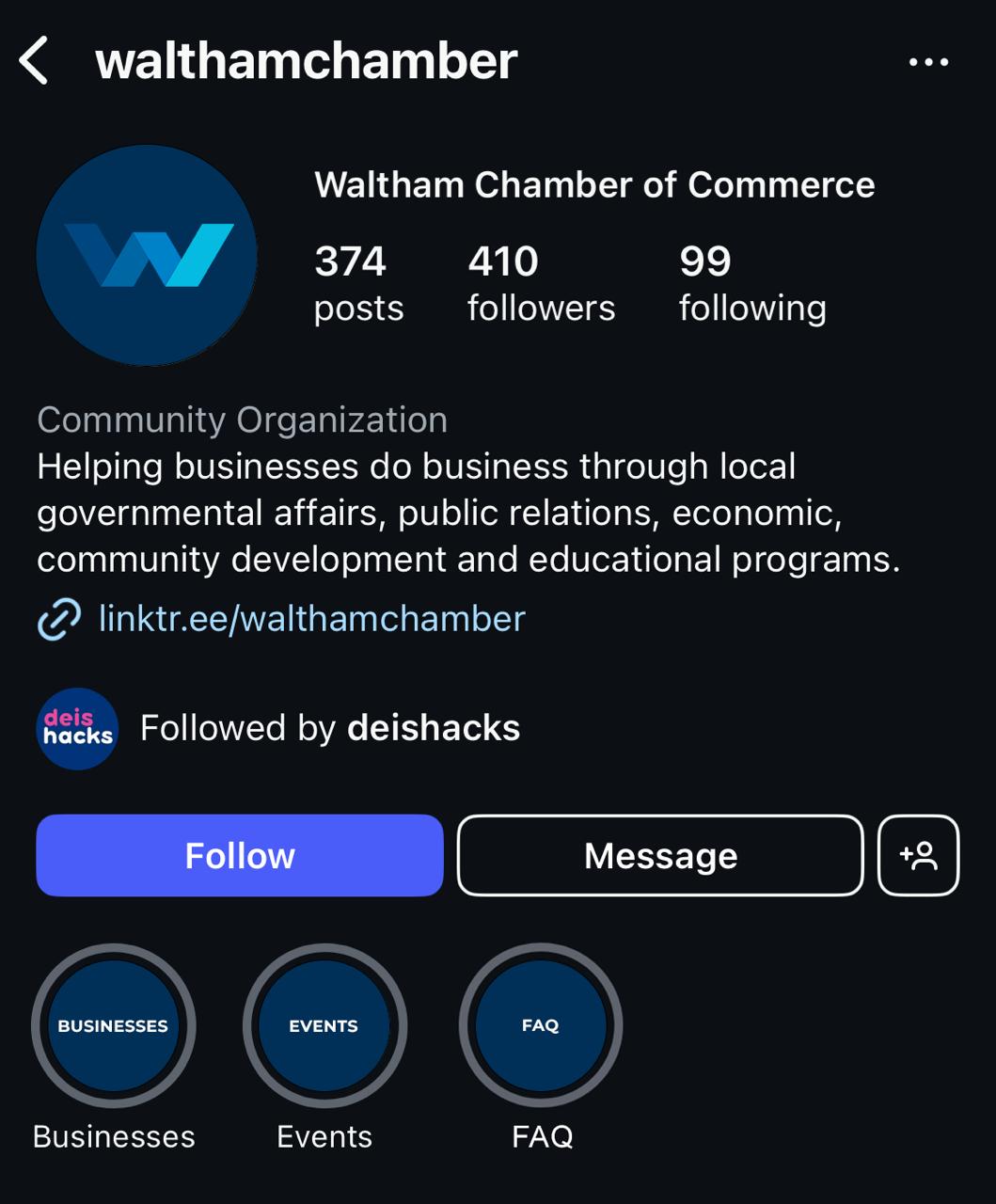This screenshot has width=996, height=1204.
Task: Play the FAQ story highlight
Action: tap(541, 1025)
